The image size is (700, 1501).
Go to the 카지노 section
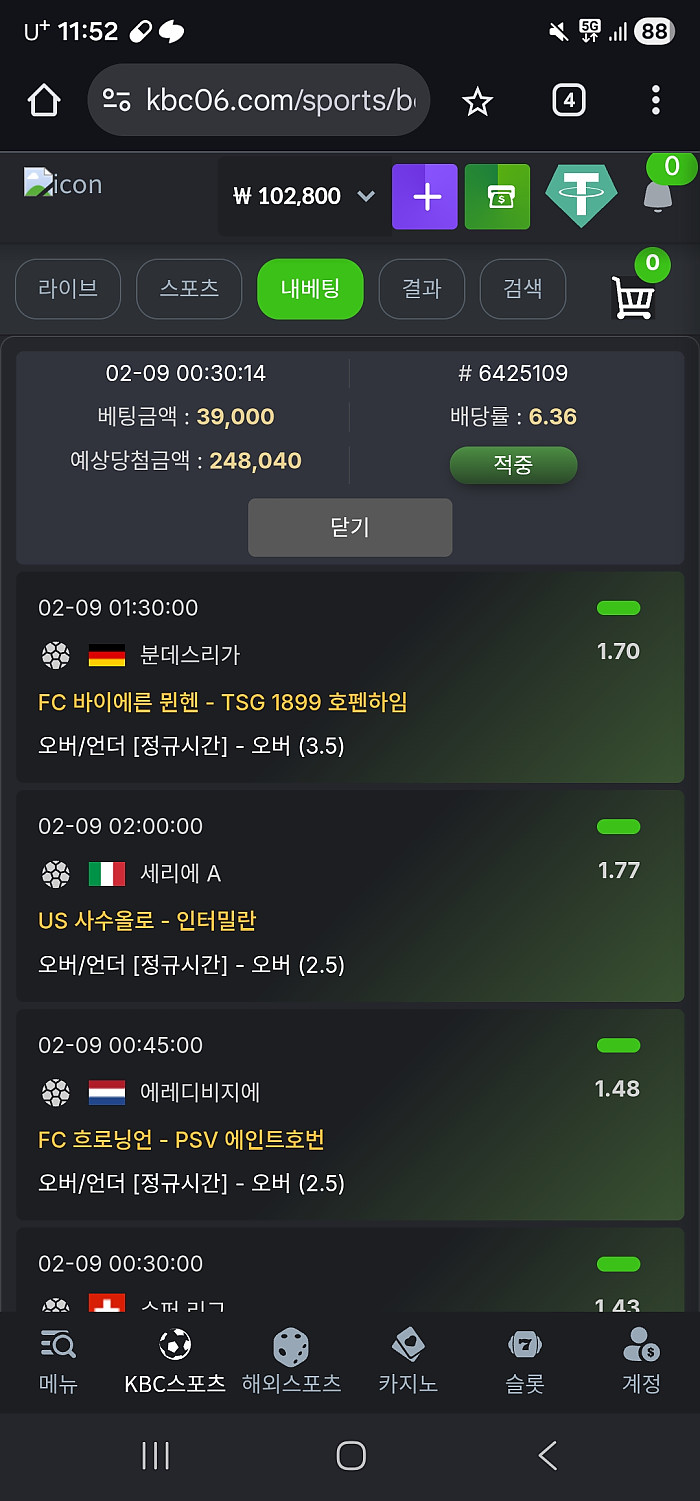click(x=408, y=1362)
